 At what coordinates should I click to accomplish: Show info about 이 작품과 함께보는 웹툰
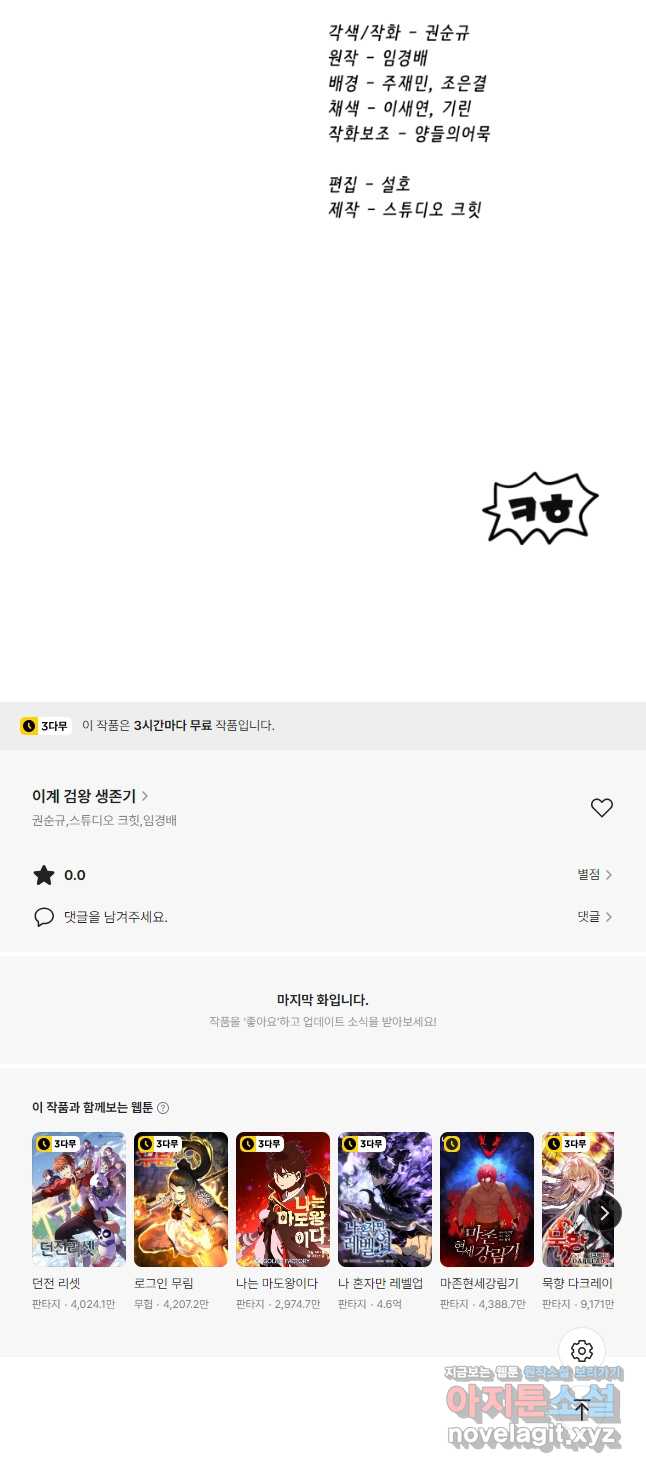(163, 1108)
